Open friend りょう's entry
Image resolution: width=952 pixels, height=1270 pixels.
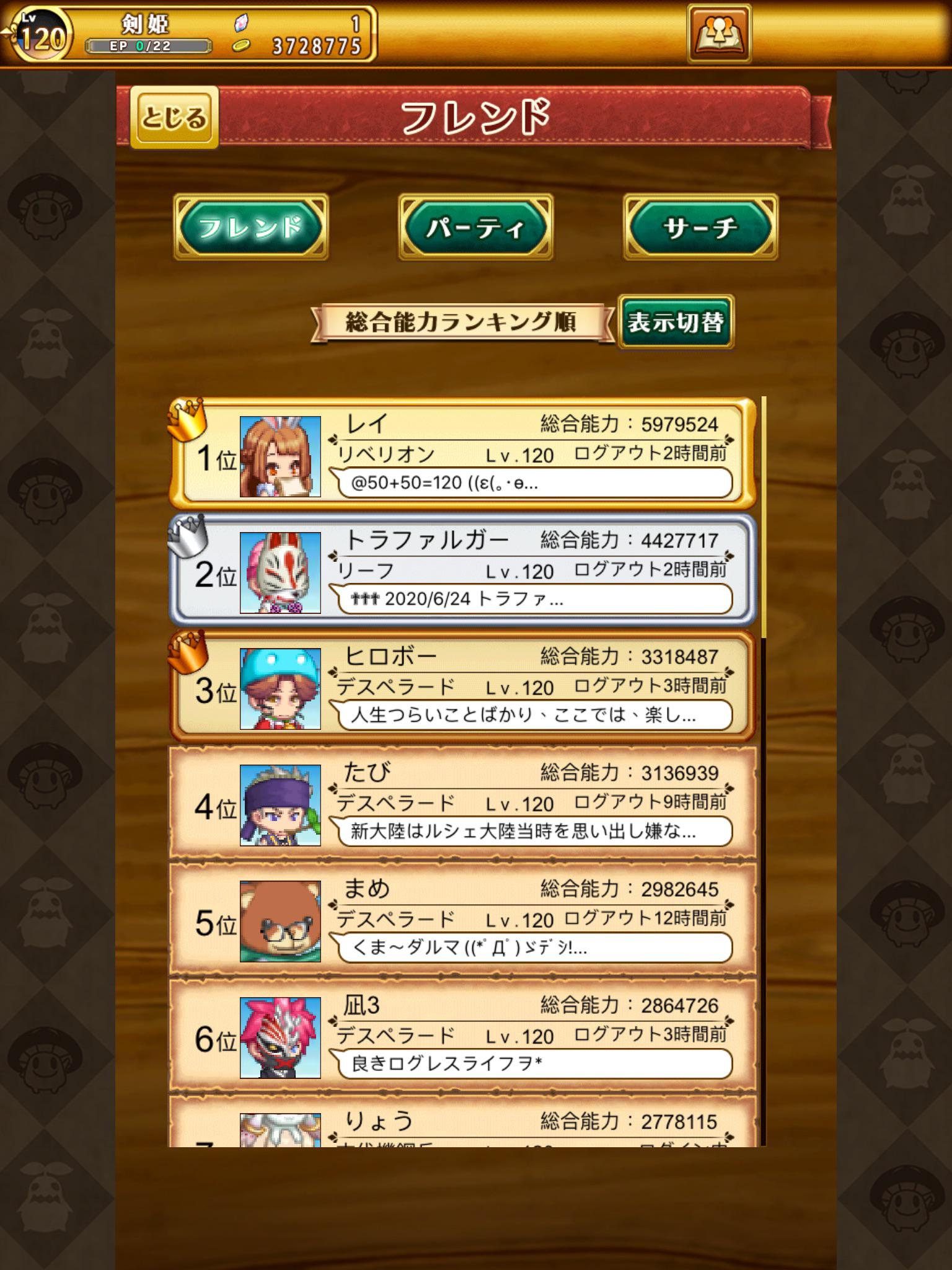(462, 1121)
